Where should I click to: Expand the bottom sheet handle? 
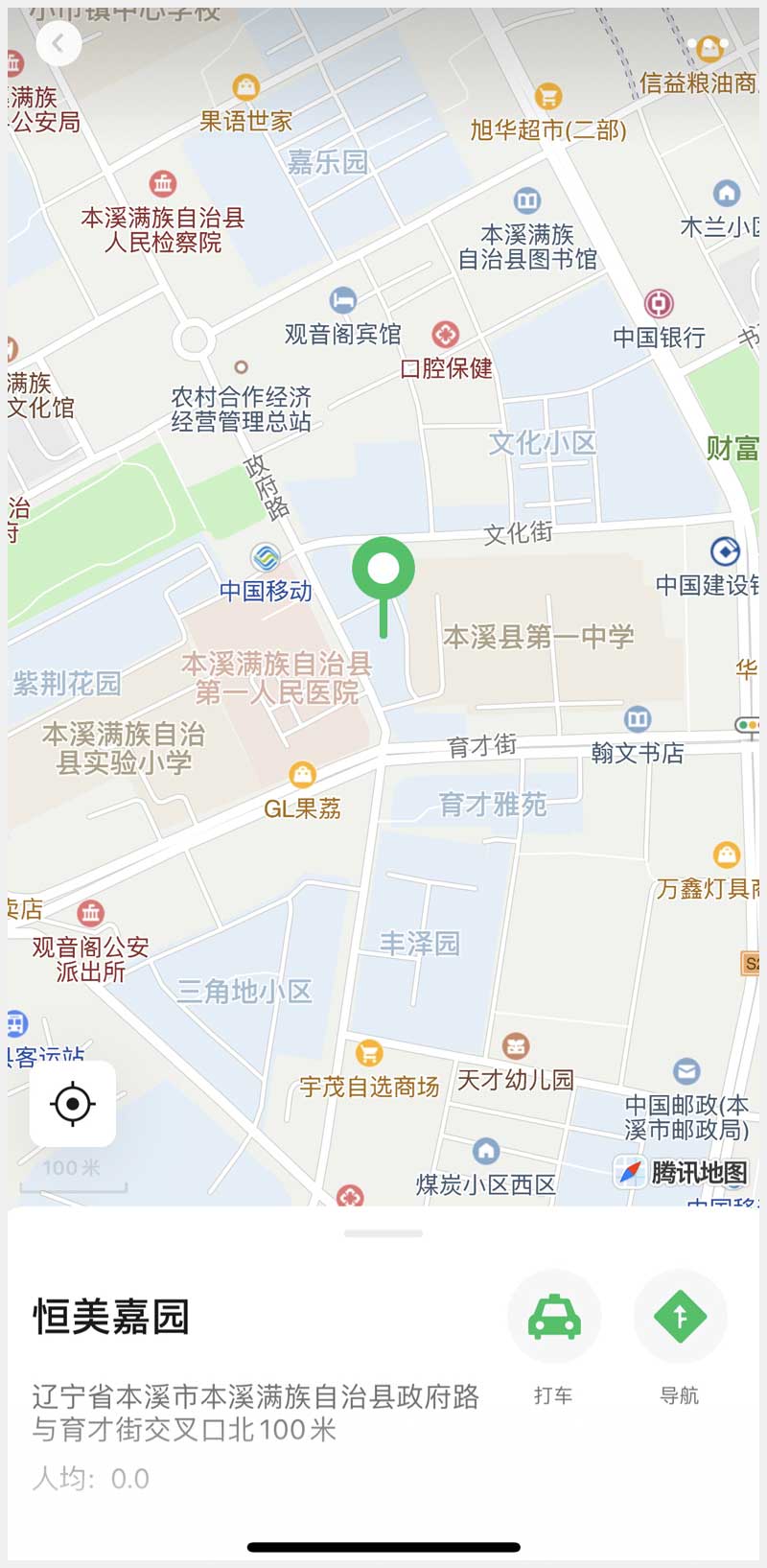tap(383, 1233)
